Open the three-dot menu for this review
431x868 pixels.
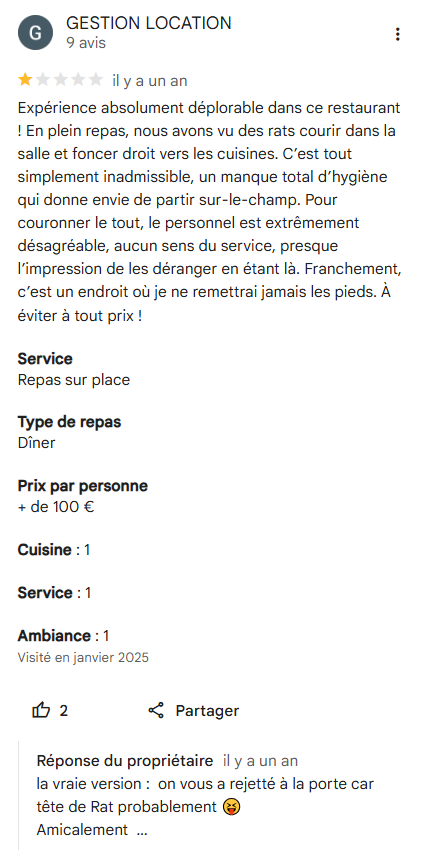pyautogui.click(x=397, y=34)
